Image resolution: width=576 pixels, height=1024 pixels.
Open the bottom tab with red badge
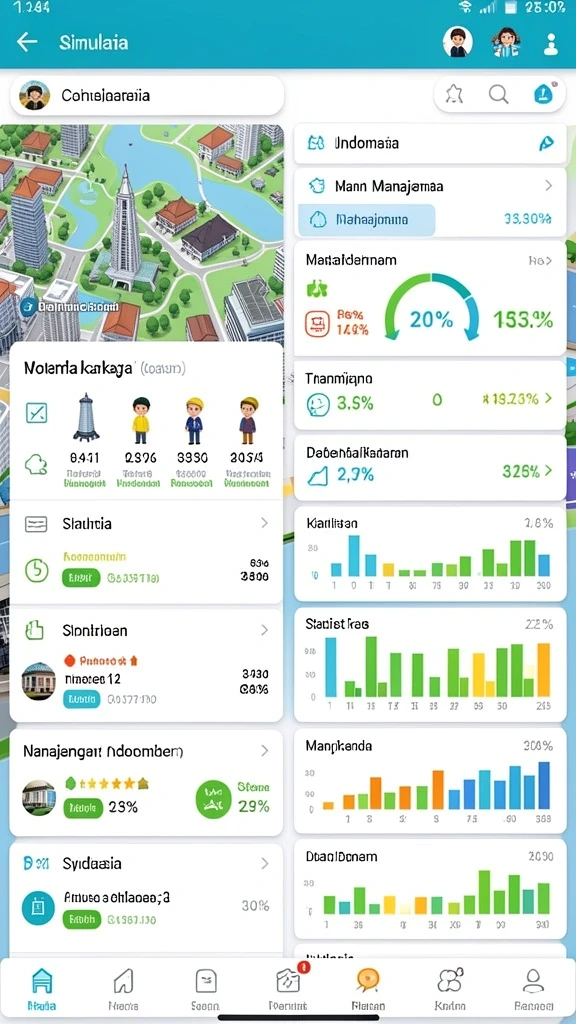click(x=288, y=989)
